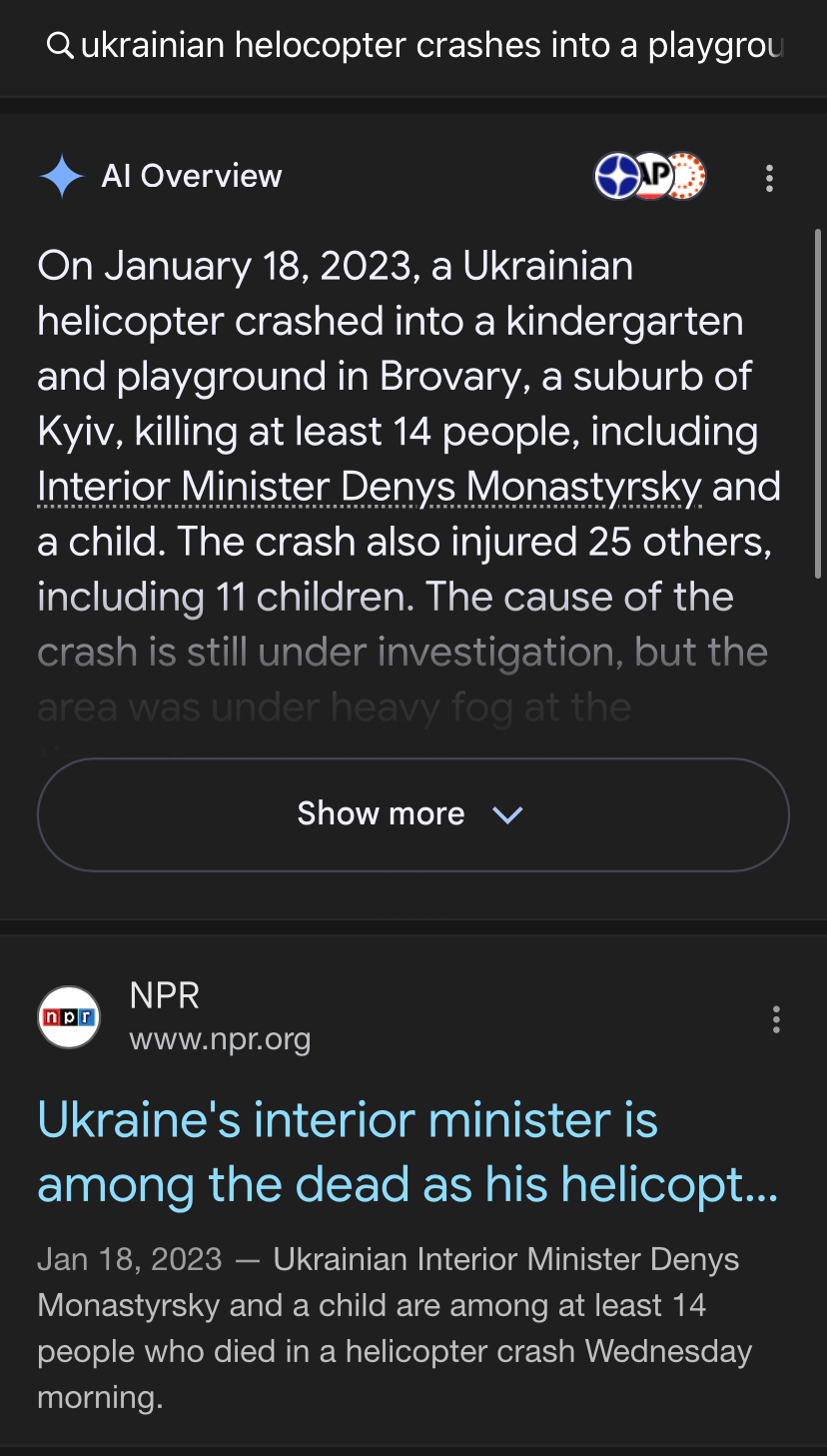Viewport: 827px width, 1456px height.
Task: Follow the Interior Minister Denys Monastyrsky link
Action: coord(370,488)
